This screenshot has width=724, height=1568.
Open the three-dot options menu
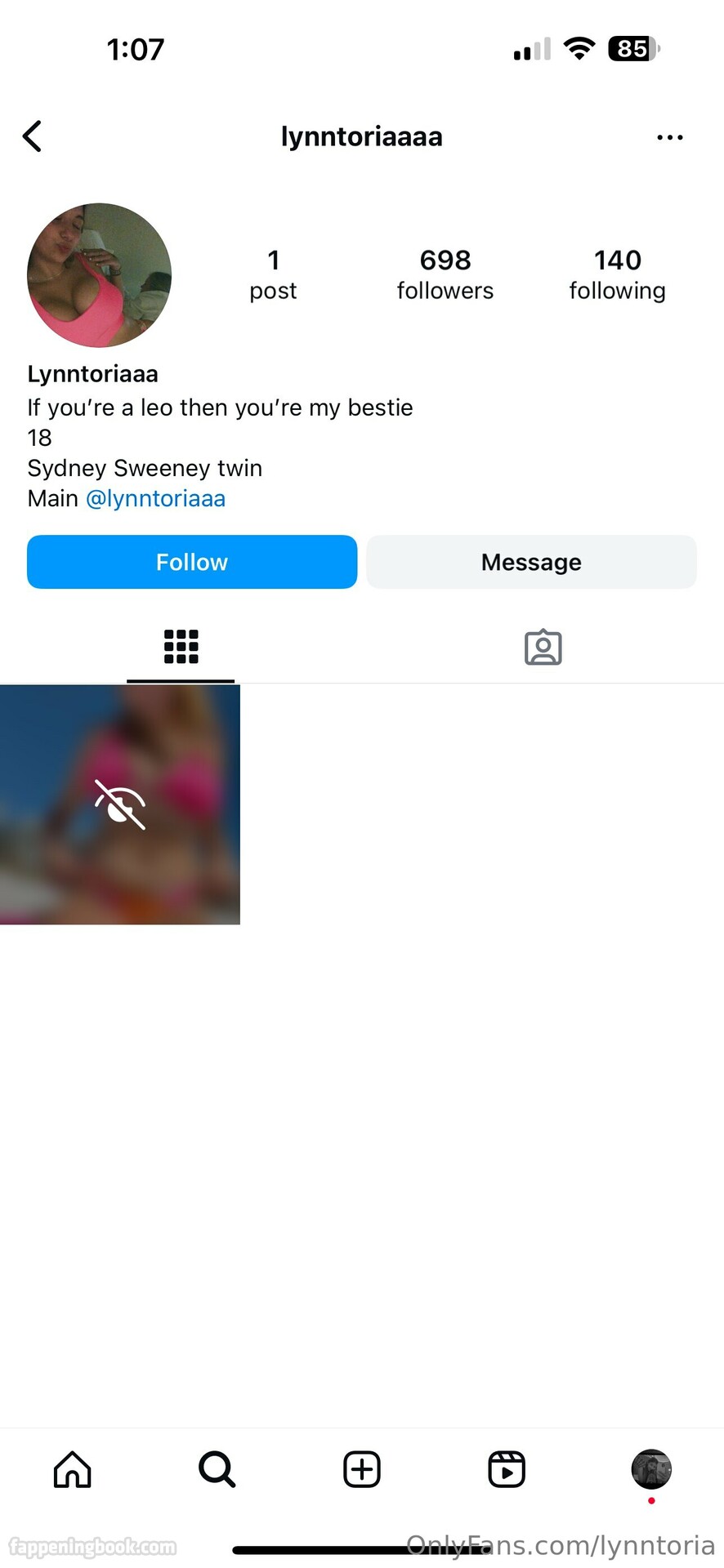669,137
